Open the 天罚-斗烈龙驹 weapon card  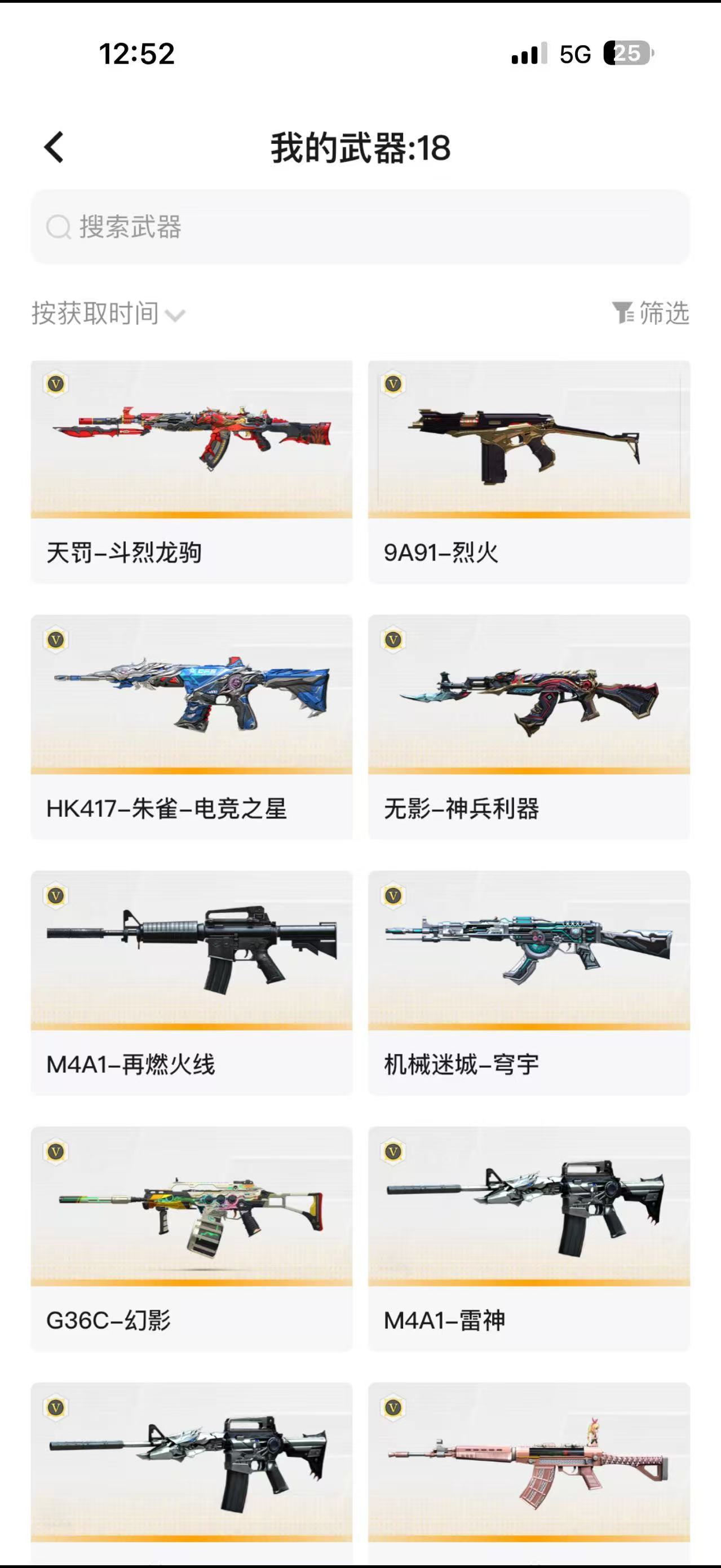point(192,472)
